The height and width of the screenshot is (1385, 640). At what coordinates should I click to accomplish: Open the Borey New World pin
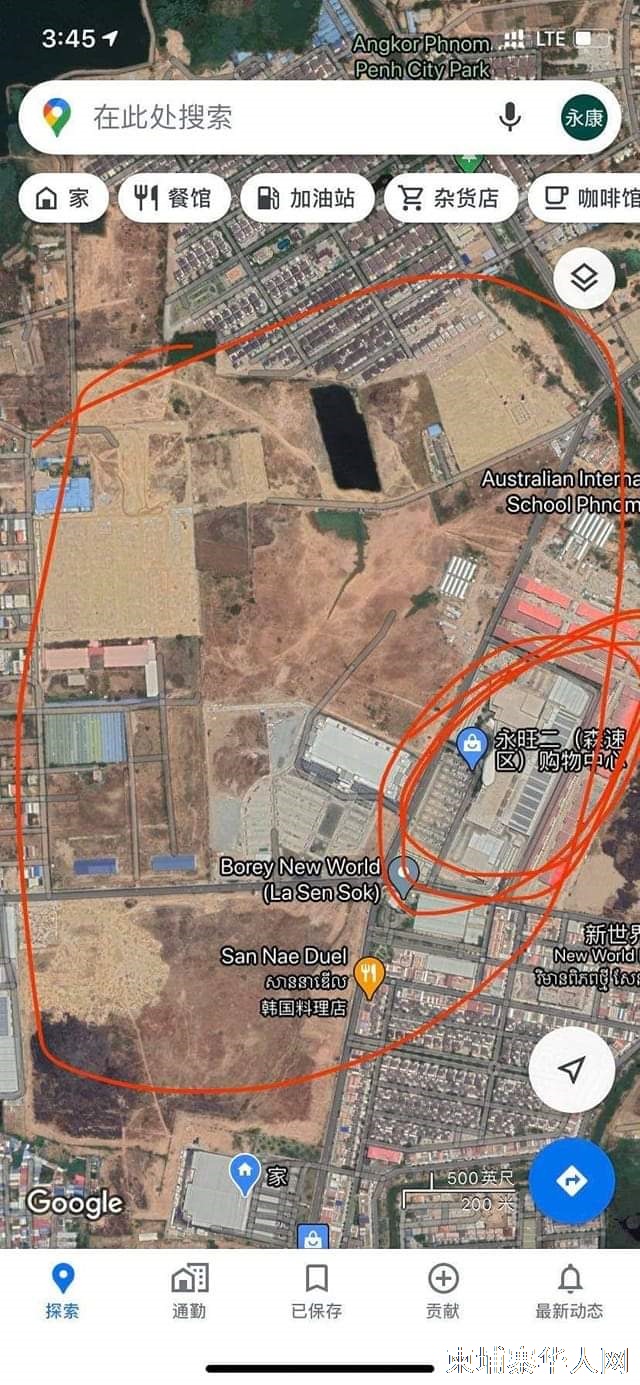tap(403, 876)
